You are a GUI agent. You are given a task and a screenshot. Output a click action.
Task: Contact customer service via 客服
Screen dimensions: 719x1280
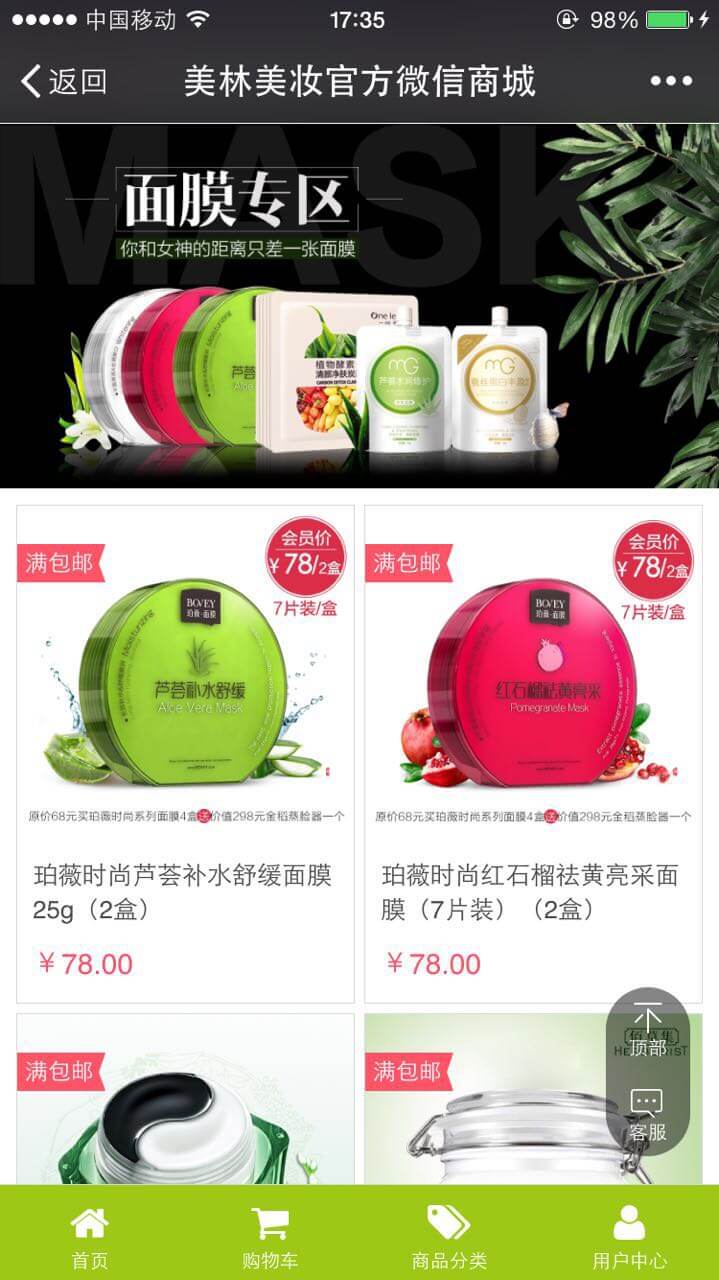647,1115
